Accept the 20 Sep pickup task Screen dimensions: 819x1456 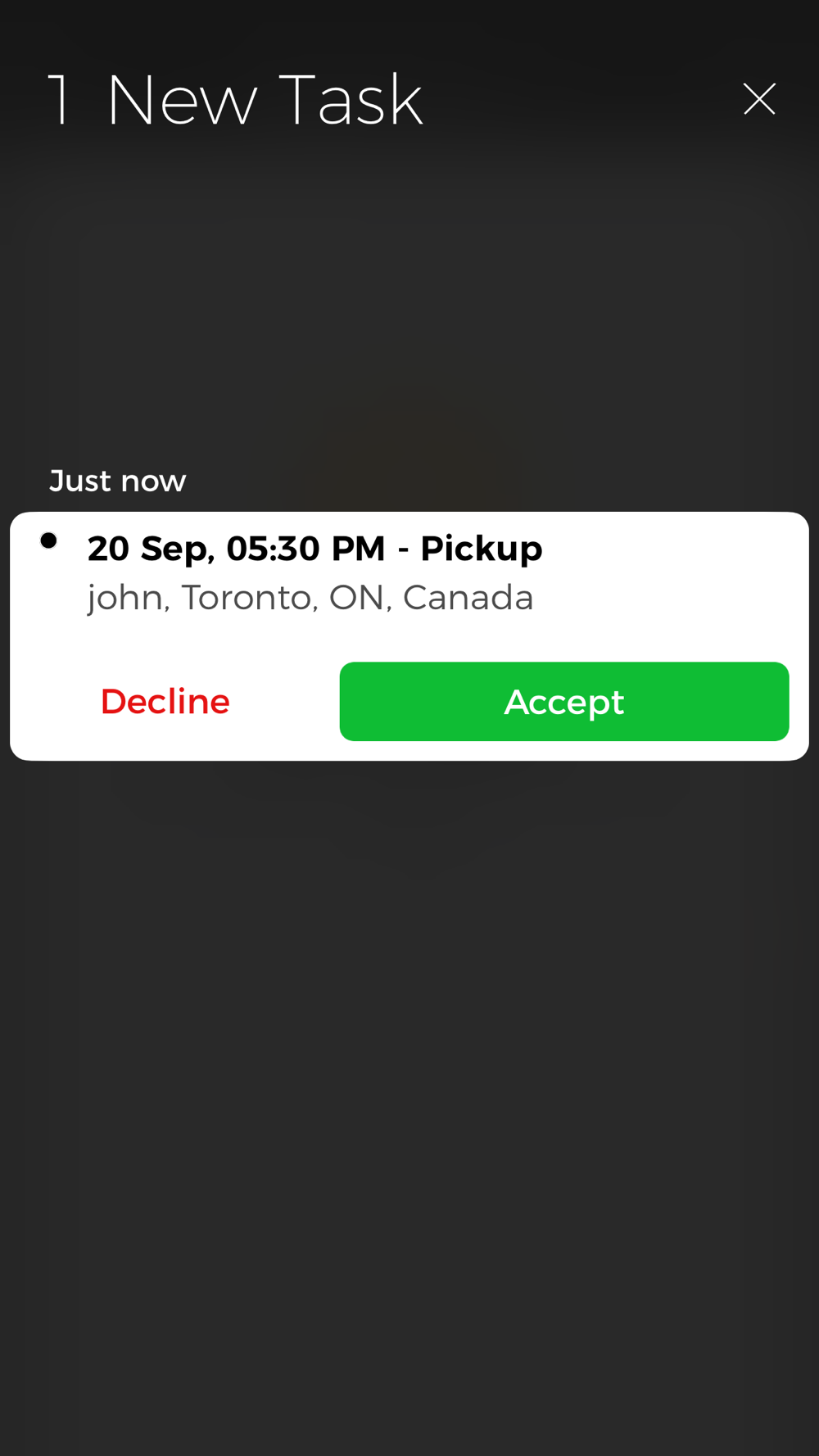pyautogui.click(x=564, y=702)
